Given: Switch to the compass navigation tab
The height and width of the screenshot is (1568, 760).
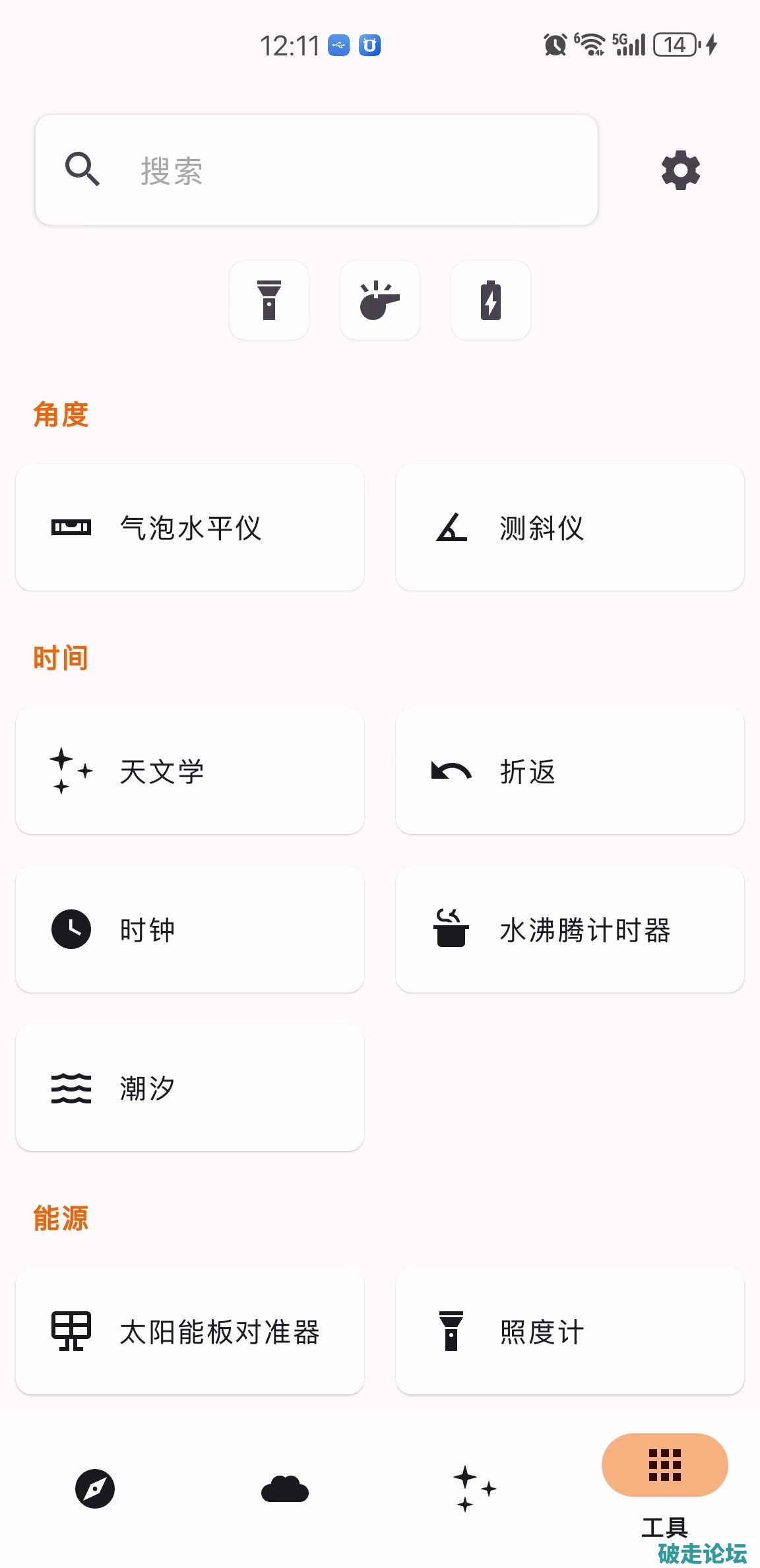Looking at the screenshot, I should point(95,1489).
